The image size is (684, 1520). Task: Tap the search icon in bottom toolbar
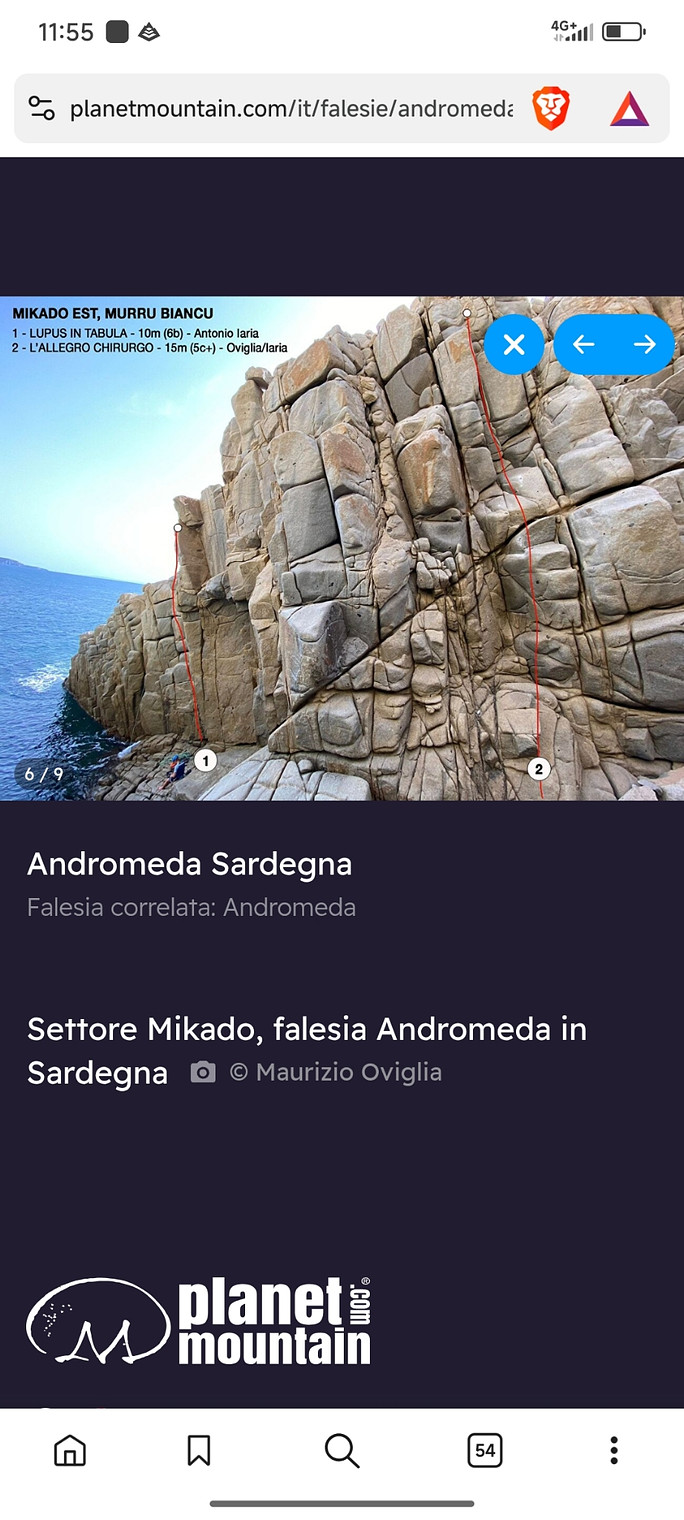(342, 1450)
